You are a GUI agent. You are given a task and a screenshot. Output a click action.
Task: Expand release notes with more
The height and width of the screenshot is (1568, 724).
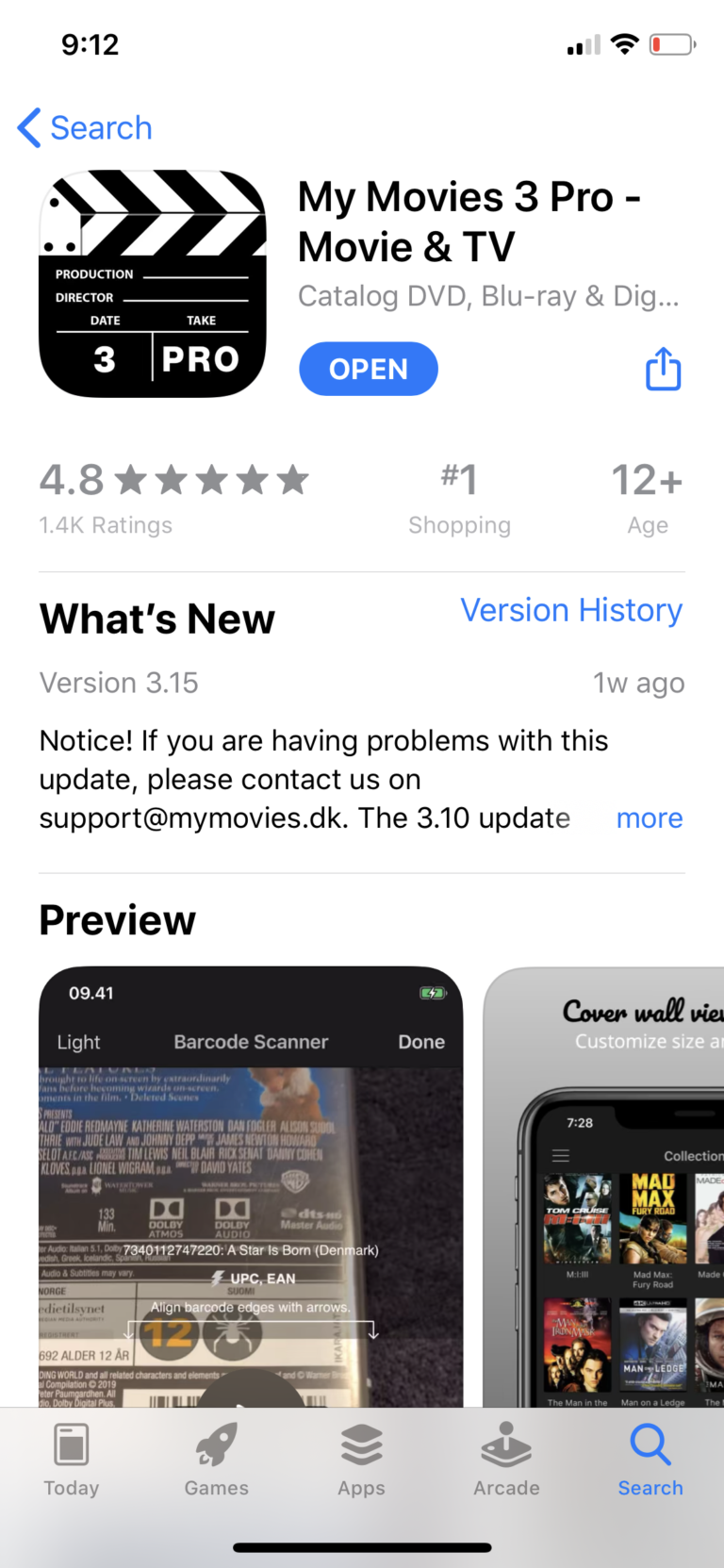coord(649,817)
